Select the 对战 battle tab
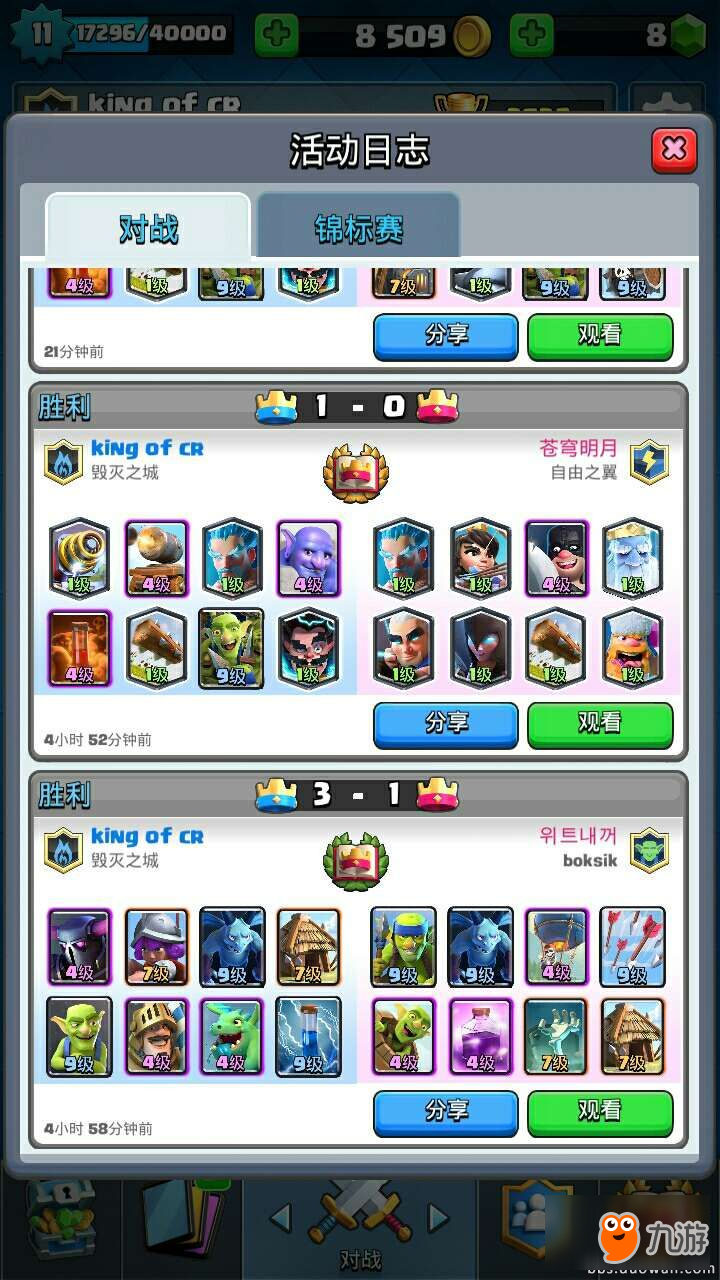The width and height of the screenshot is (720, 1280). 148,229
